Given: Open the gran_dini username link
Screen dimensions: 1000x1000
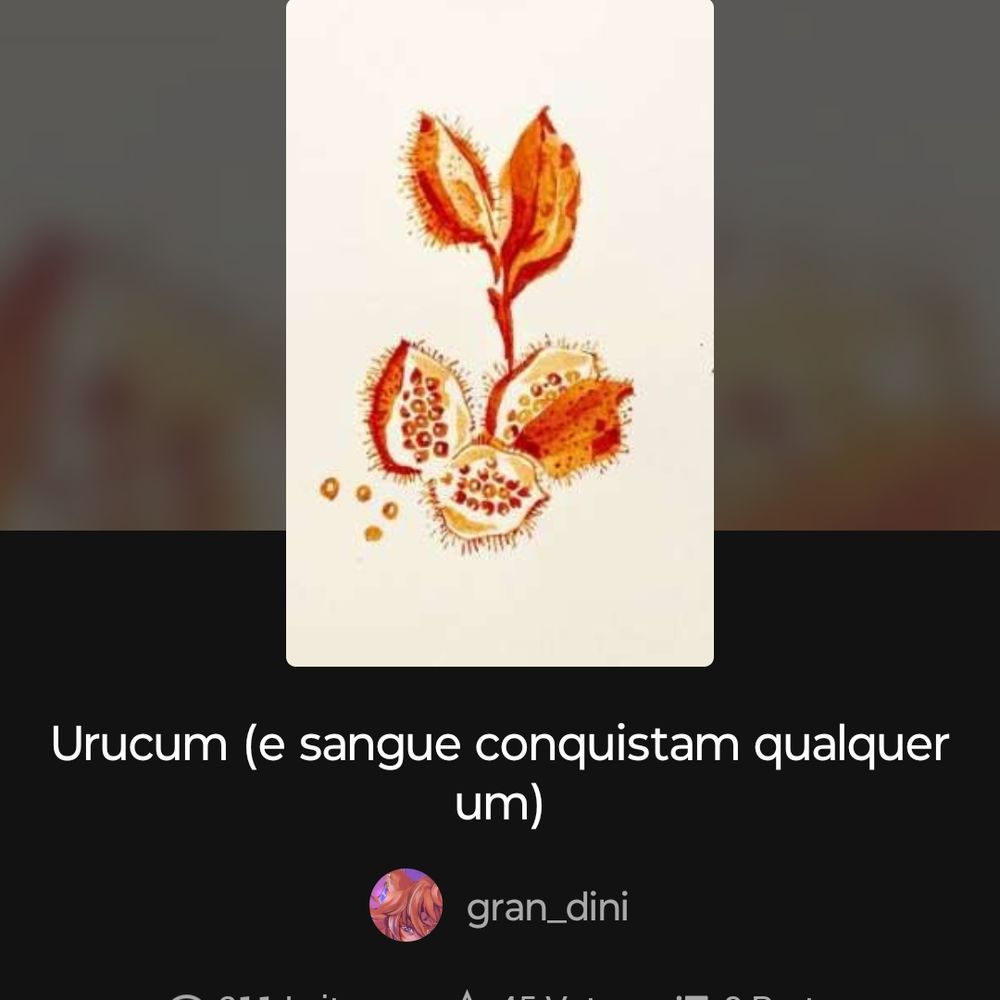Looking at the screenshot, I should pos(547,907).
